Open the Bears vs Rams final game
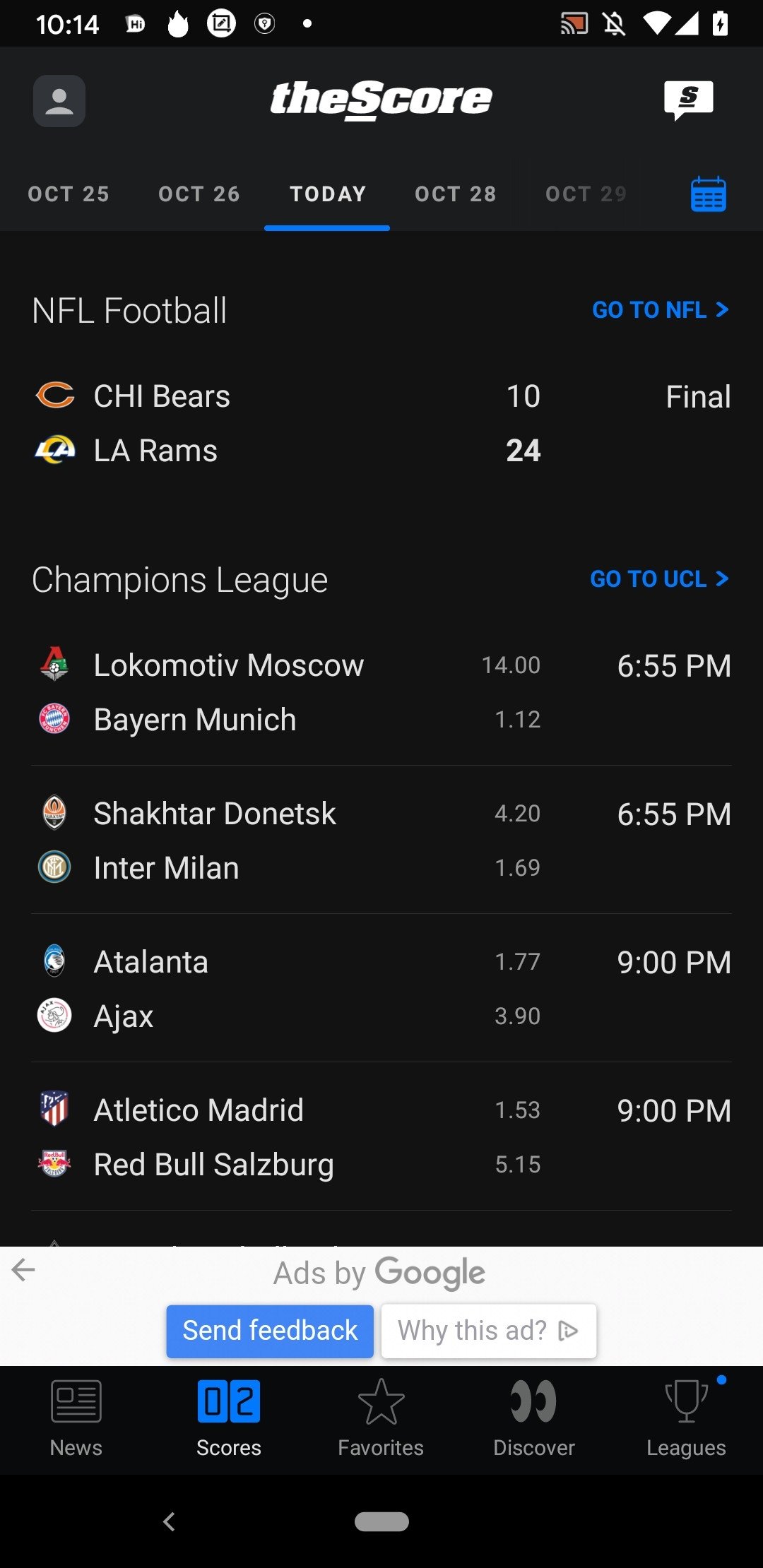This screenshot has height=1568, width=763. [381, 423]
